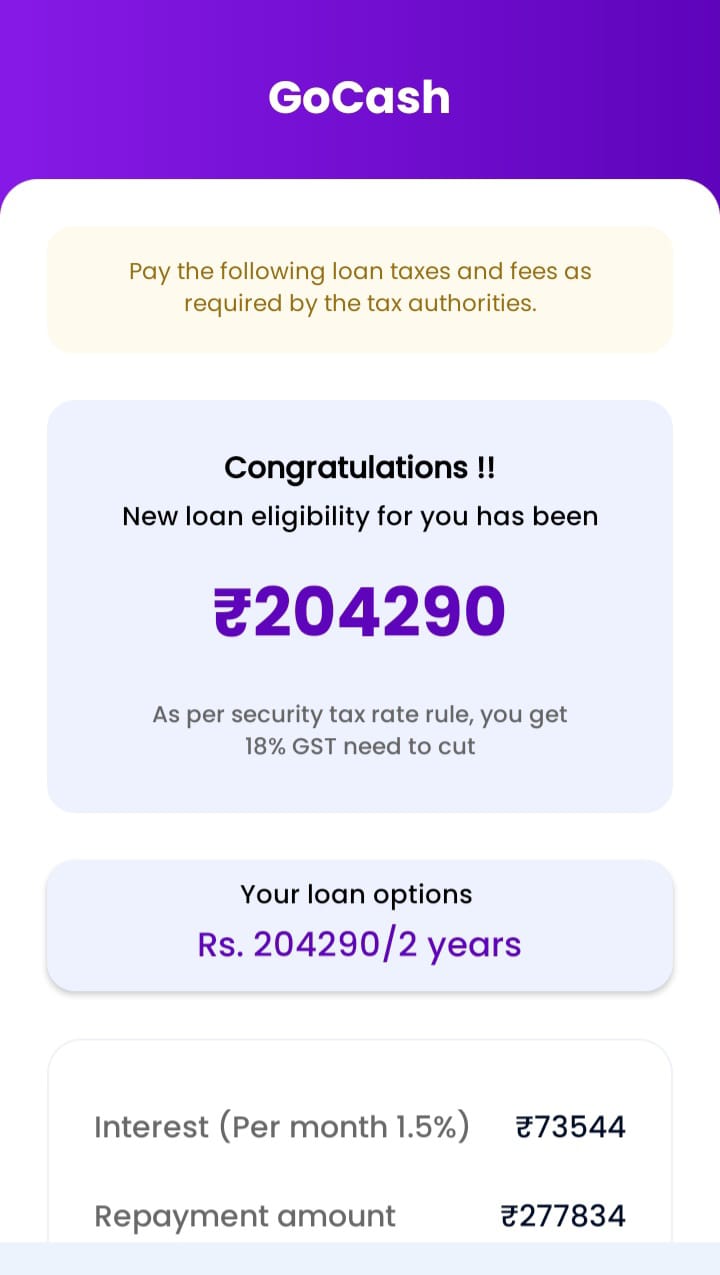Select the loan eligibility message text
720x1275 pixels.
(360, 516)
